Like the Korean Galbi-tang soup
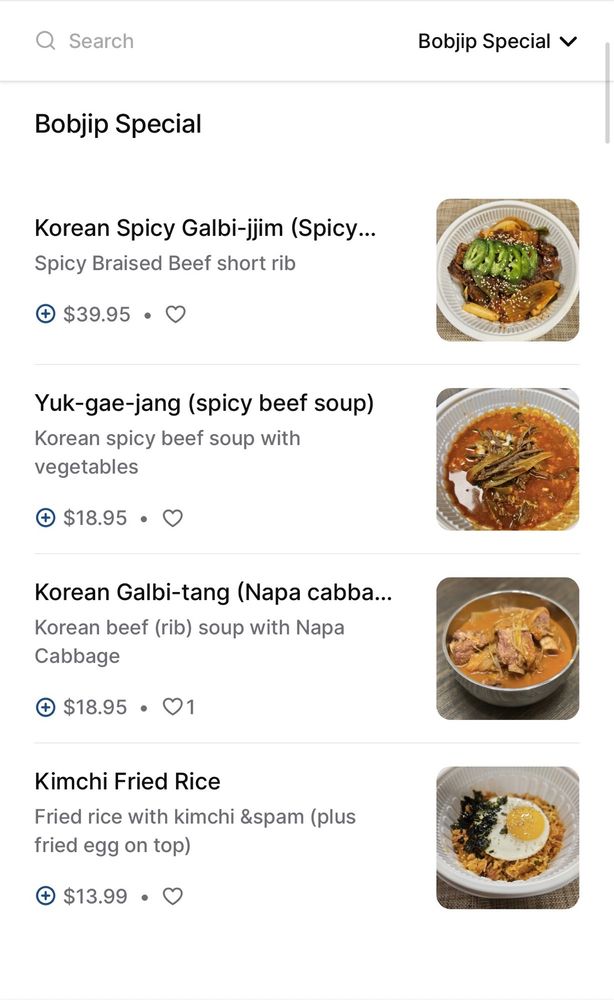The width and height of the screenshot is (614, 1000). coord(173,707)
